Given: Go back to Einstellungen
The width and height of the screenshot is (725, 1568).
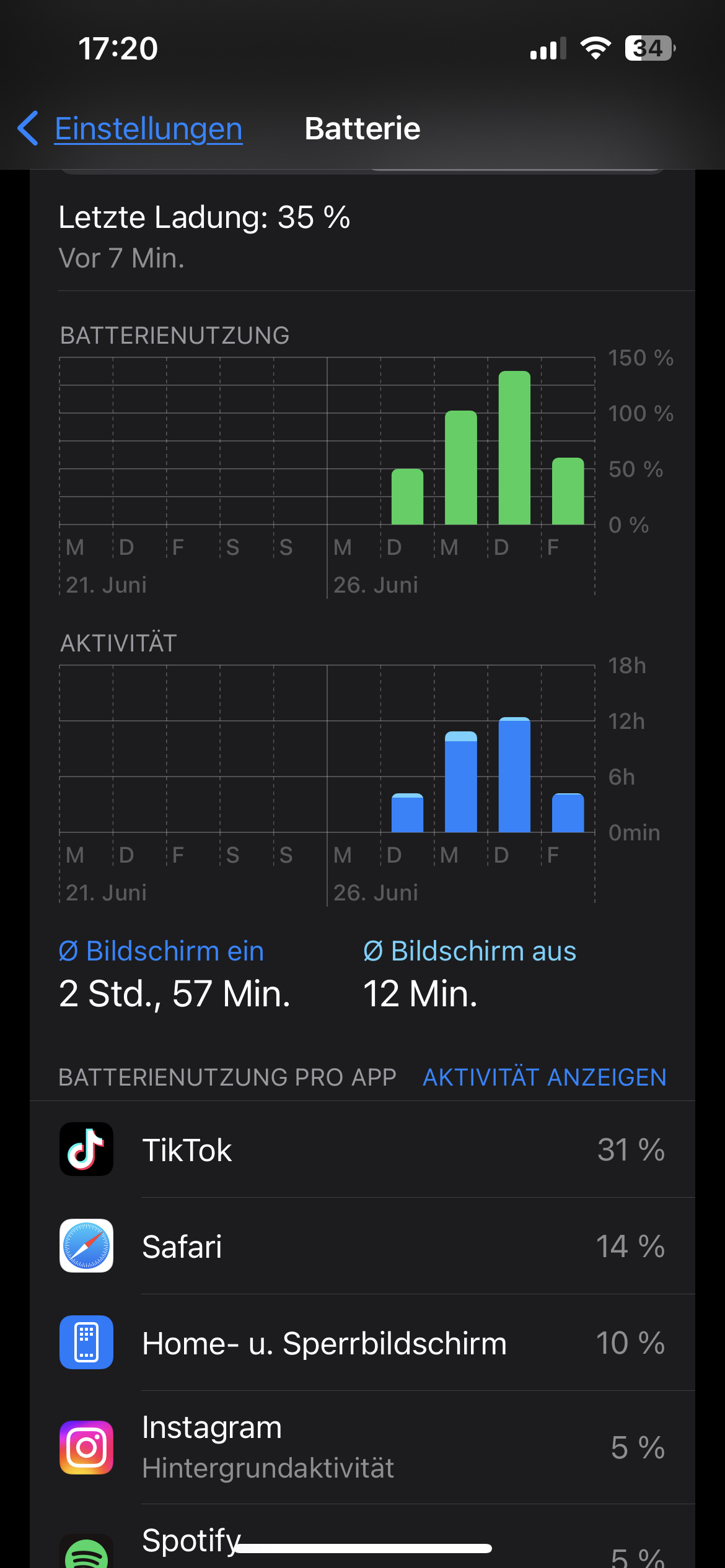Looking at the screenshot, I should tap(131, 129).
